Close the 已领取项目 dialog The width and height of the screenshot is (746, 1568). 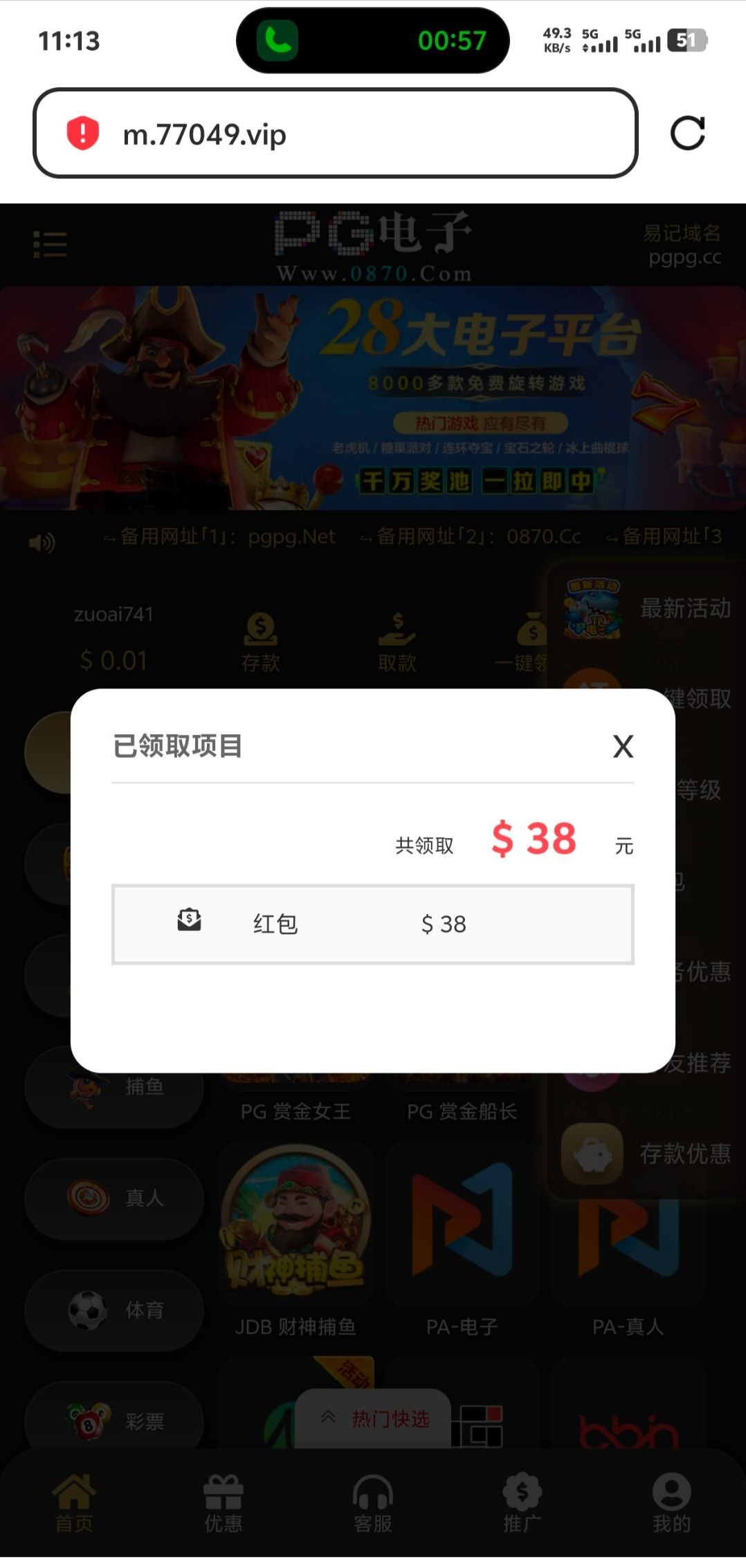[623, 747]
